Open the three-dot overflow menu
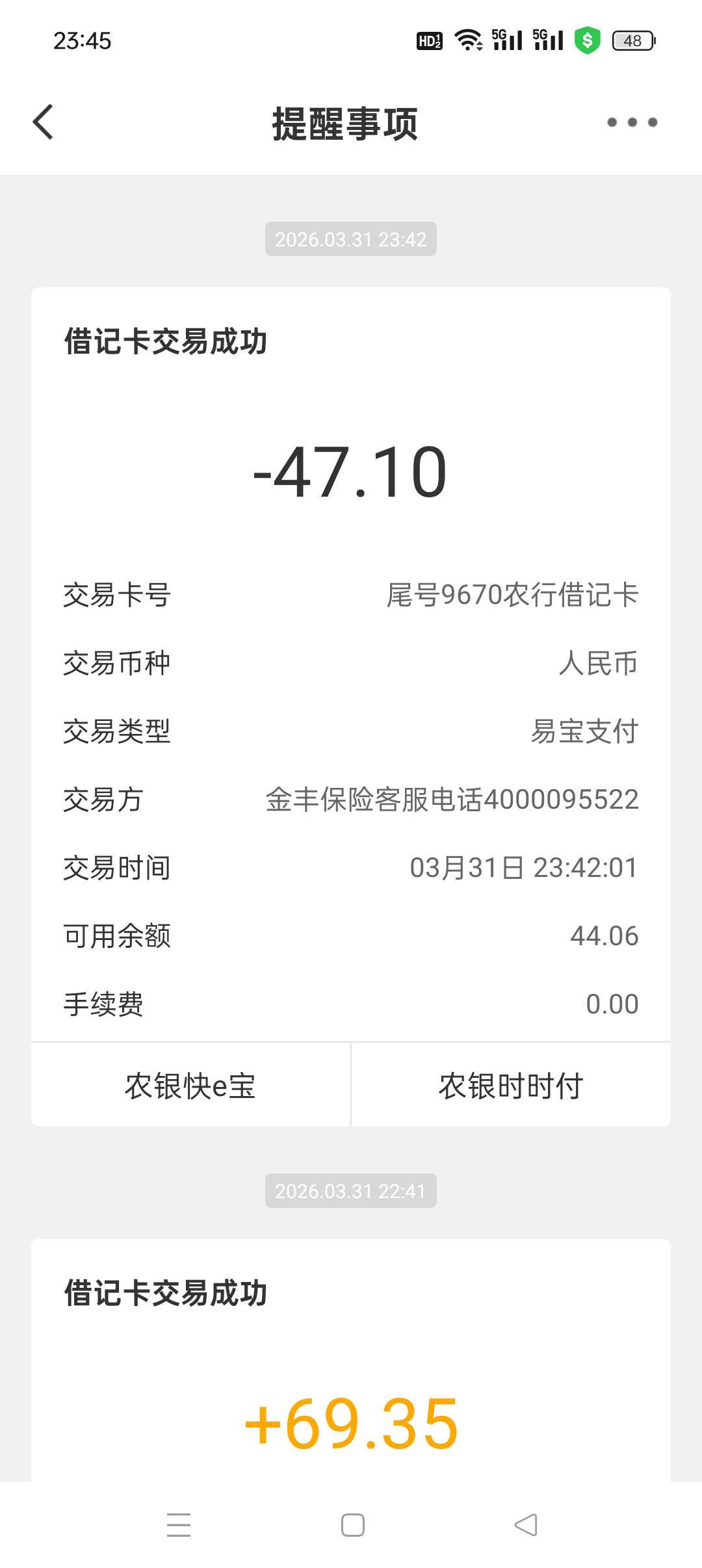 coord(632,122)
